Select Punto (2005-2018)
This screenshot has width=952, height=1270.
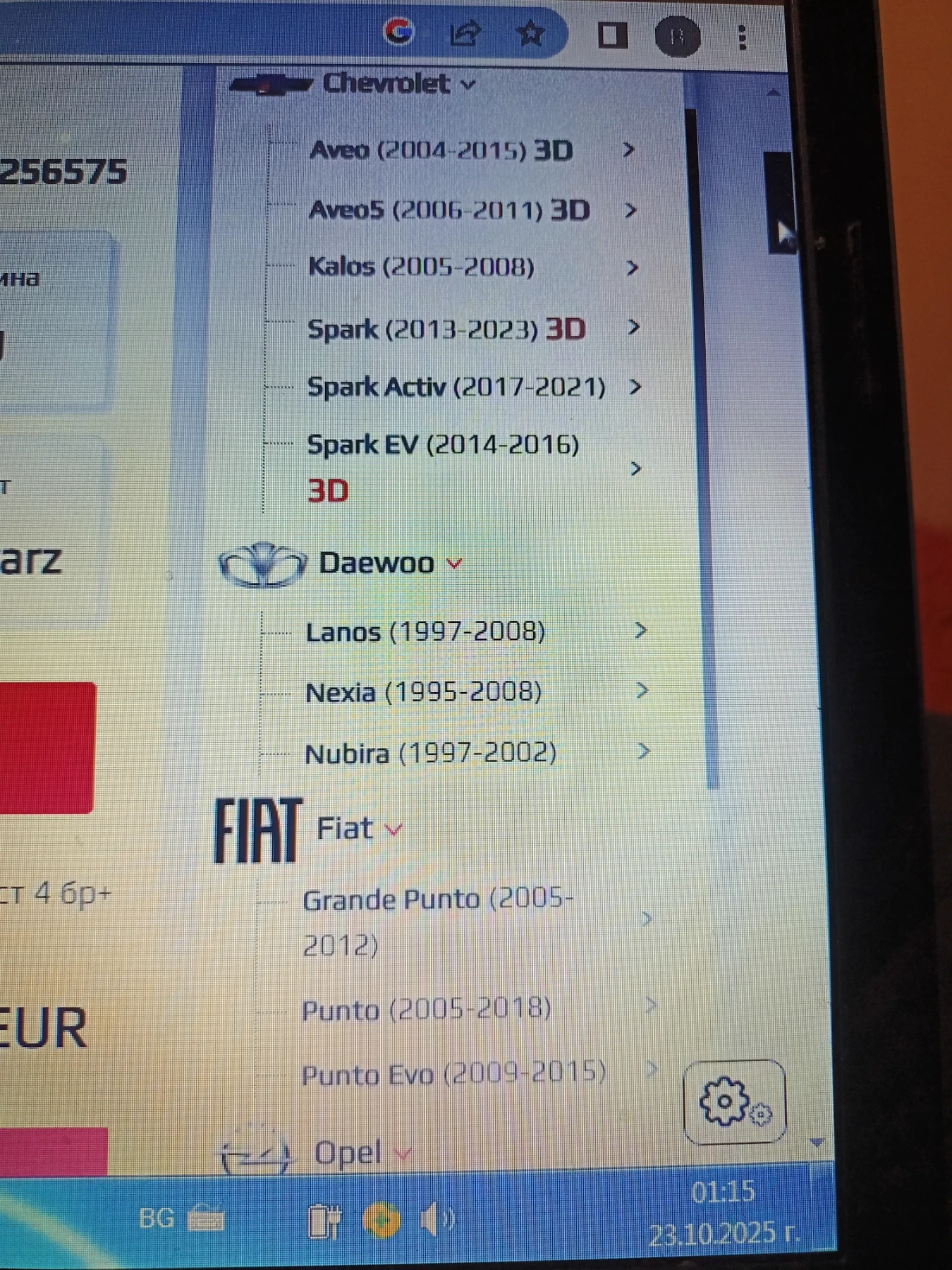pyautogui.click(x=426, y=1010)
